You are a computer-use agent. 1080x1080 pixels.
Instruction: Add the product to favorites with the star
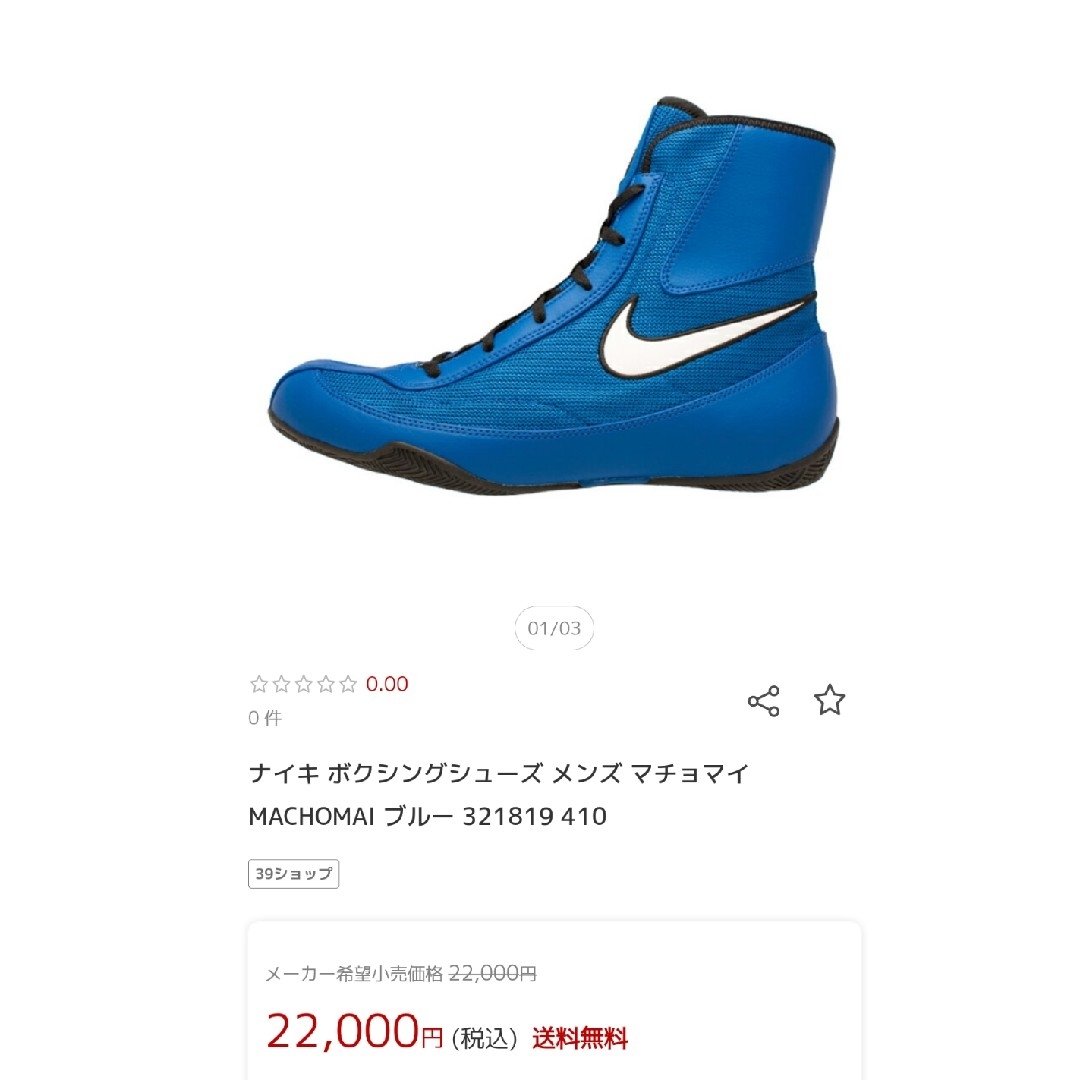click(x=829, y=701)
